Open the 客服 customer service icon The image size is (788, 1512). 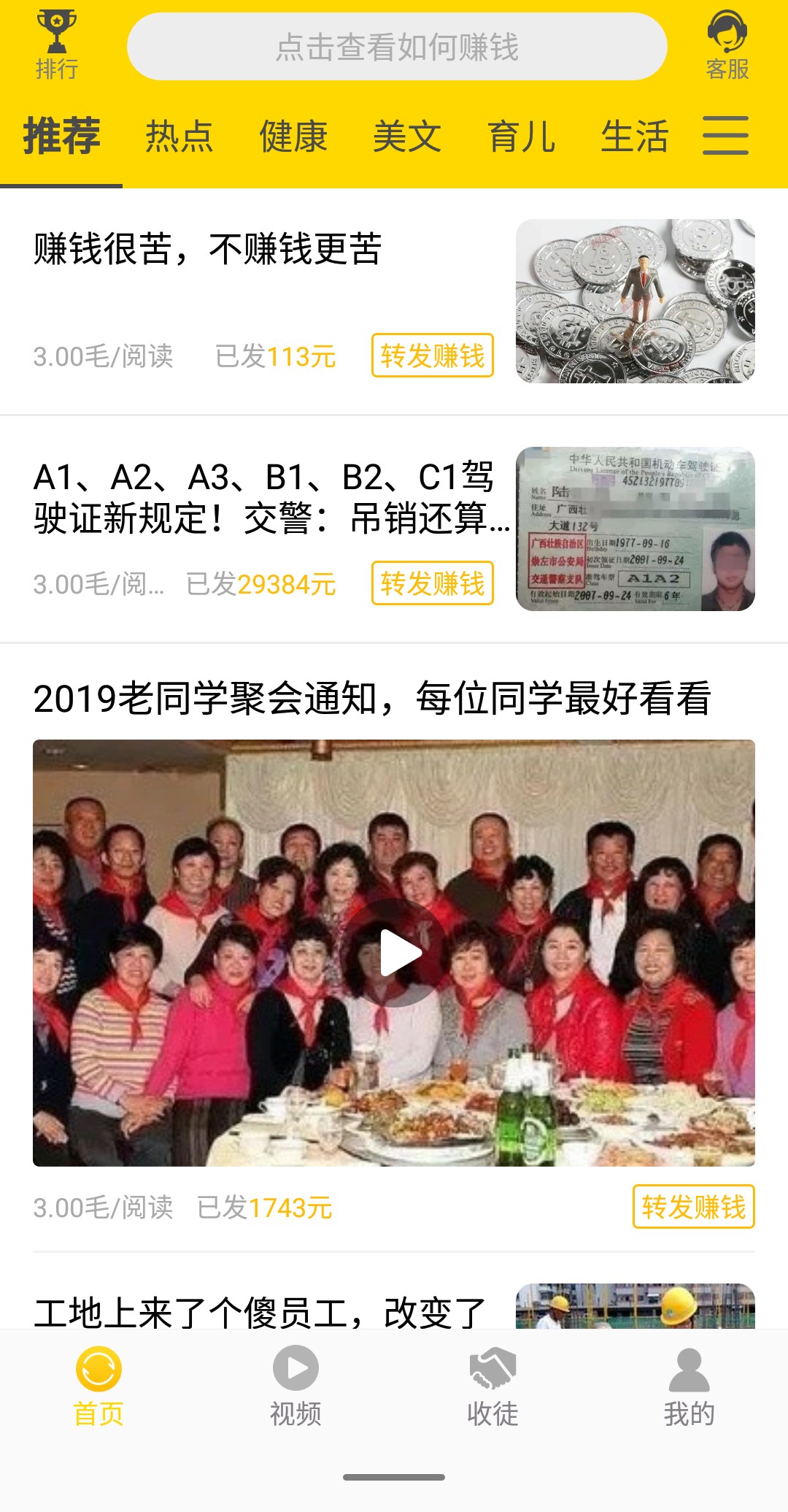coord(727,45)
